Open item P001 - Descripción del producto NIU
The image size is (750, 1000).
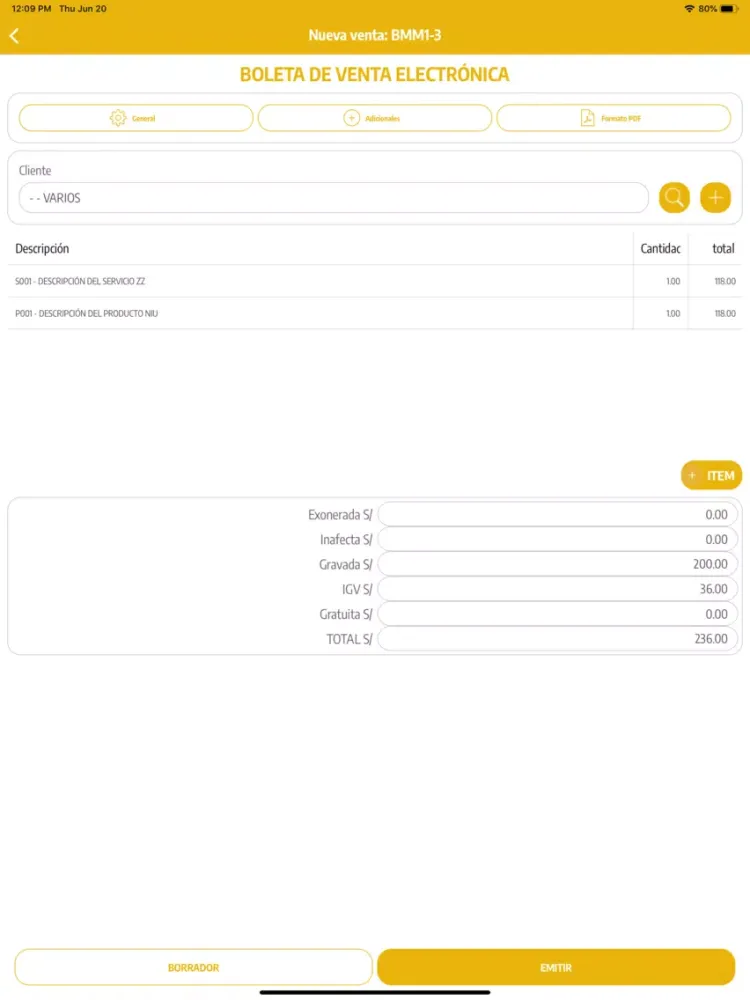click(375, 314)
